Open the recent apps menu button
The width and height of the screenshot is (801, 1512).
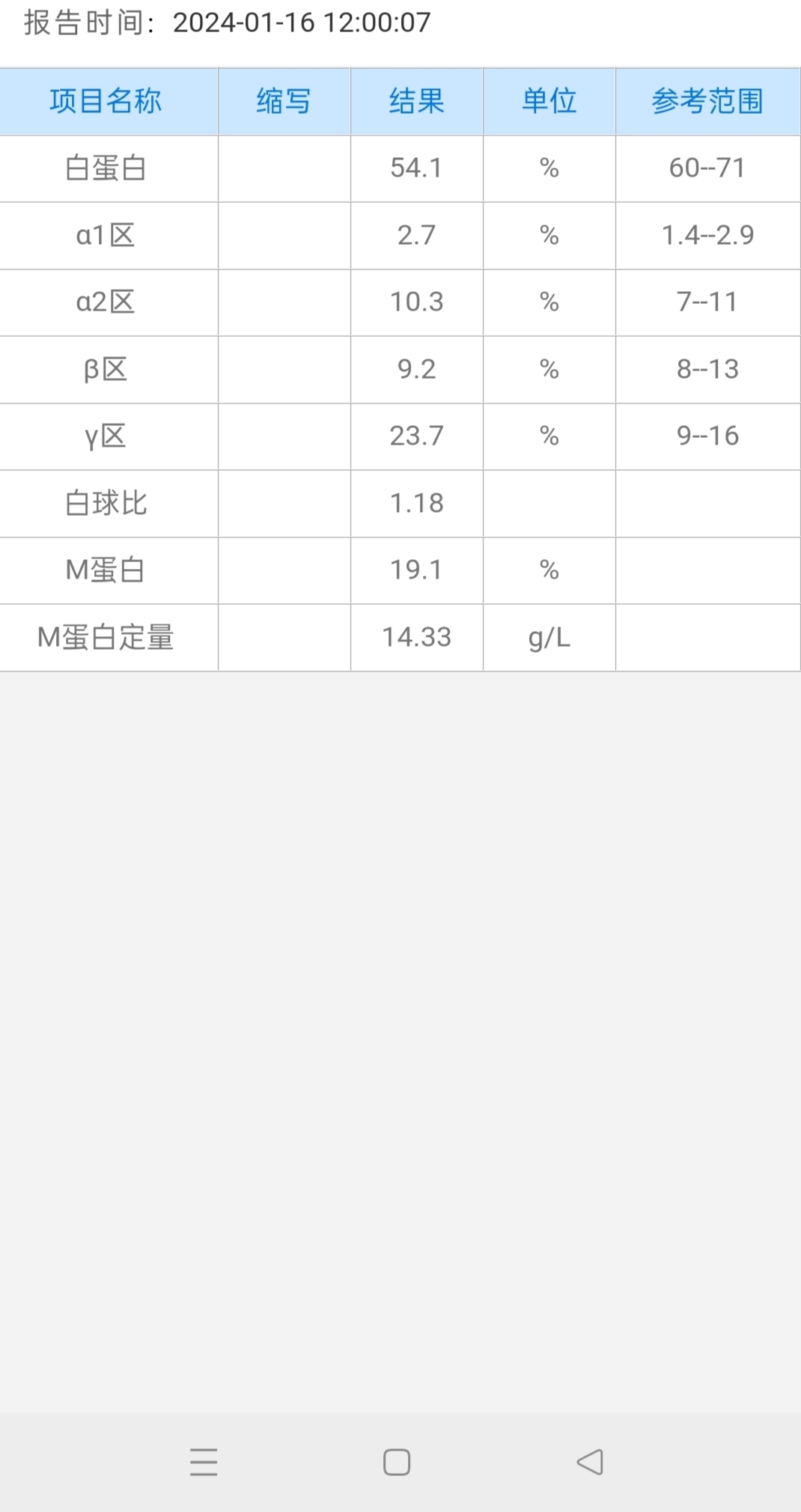[x=204, y=1462]
